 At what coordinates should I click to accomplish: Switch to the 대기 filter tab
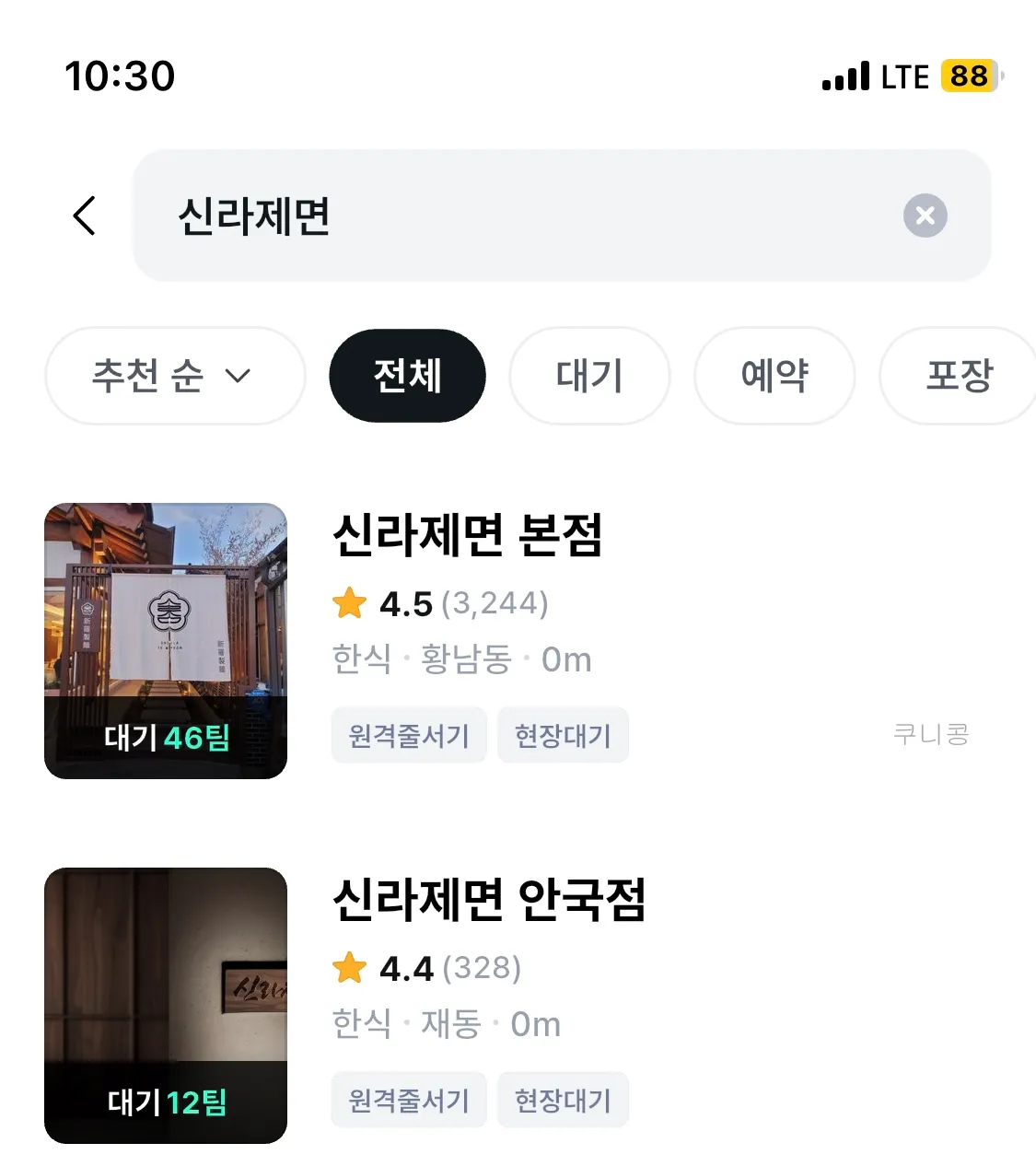589,376
